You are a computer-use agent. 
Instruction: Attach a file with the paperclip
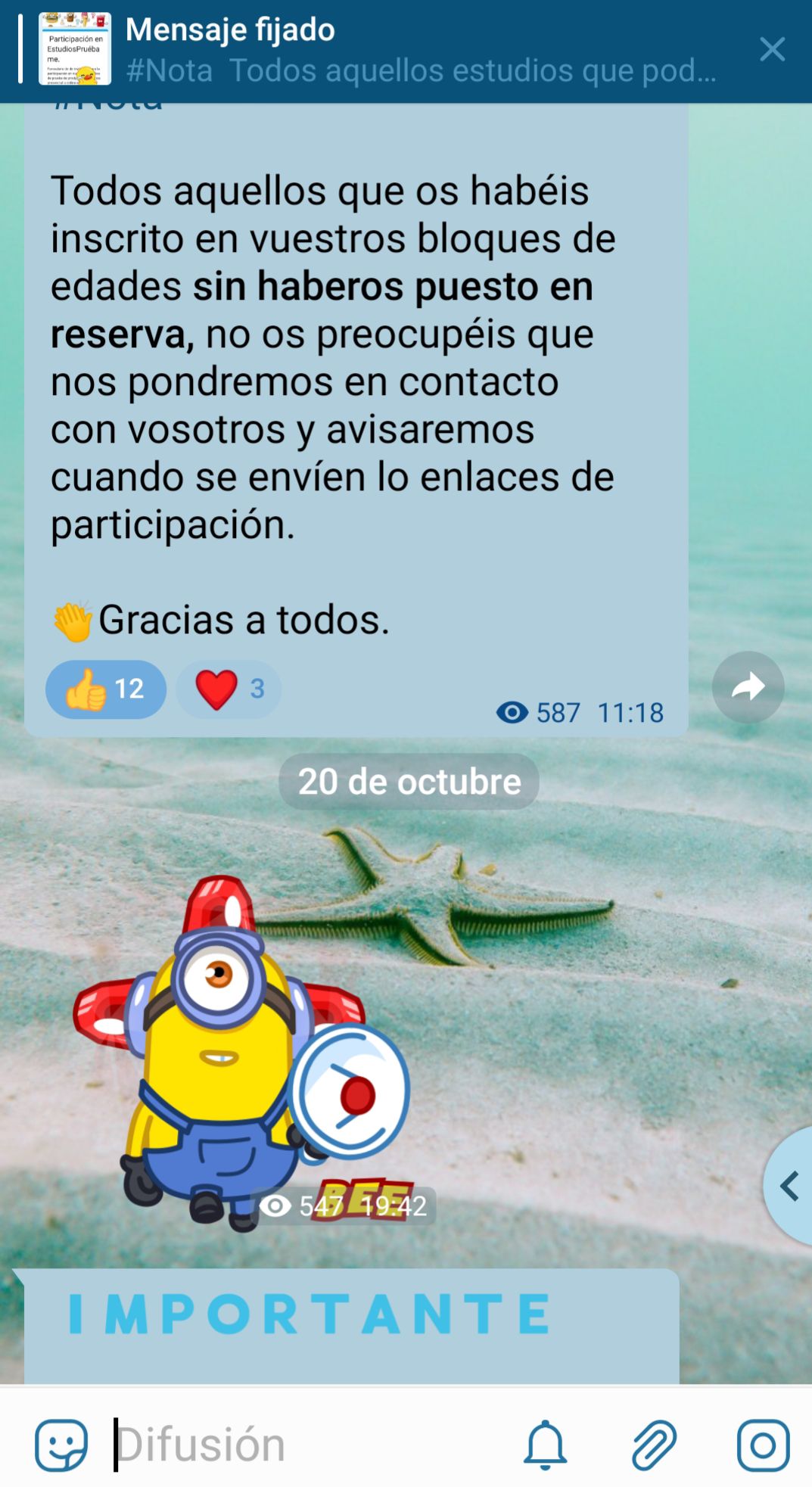coord(654,1444)
